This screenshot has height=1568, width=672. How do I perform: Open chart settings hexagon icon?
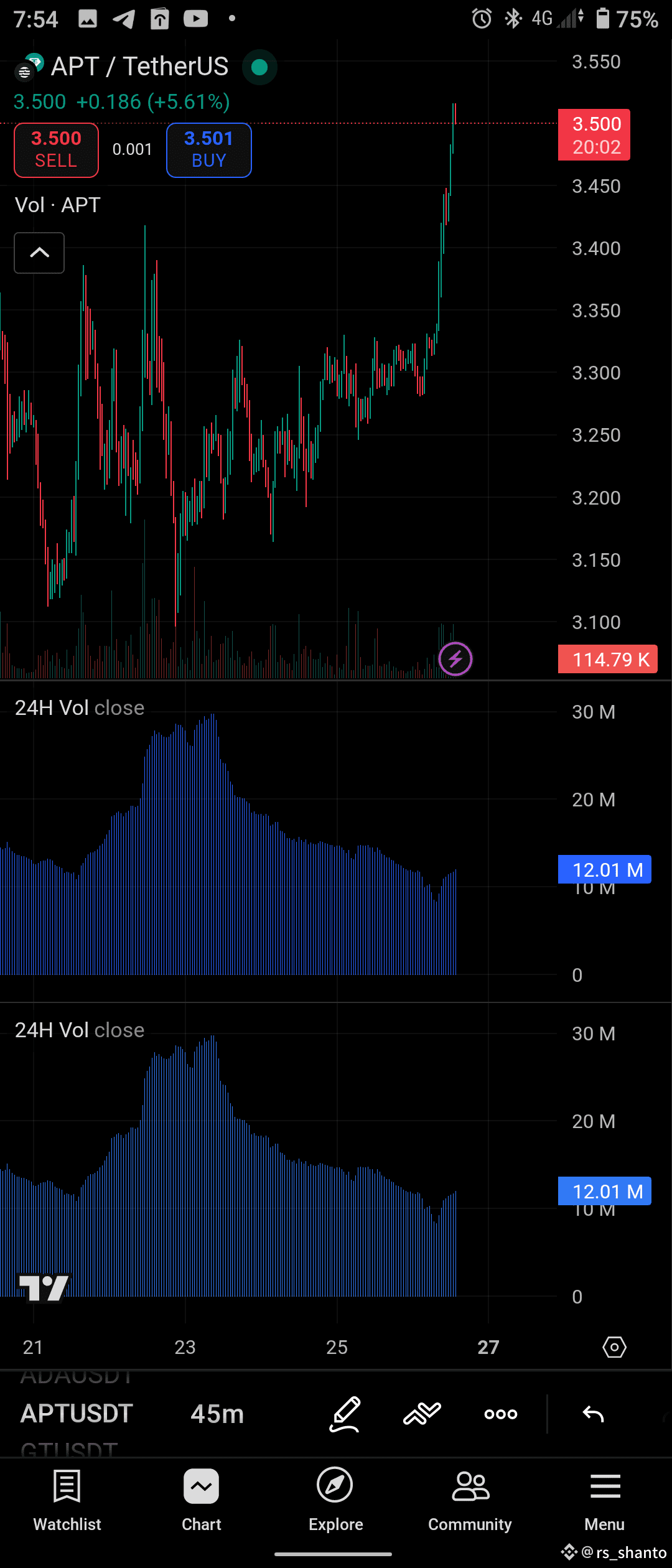(614, 1347)
